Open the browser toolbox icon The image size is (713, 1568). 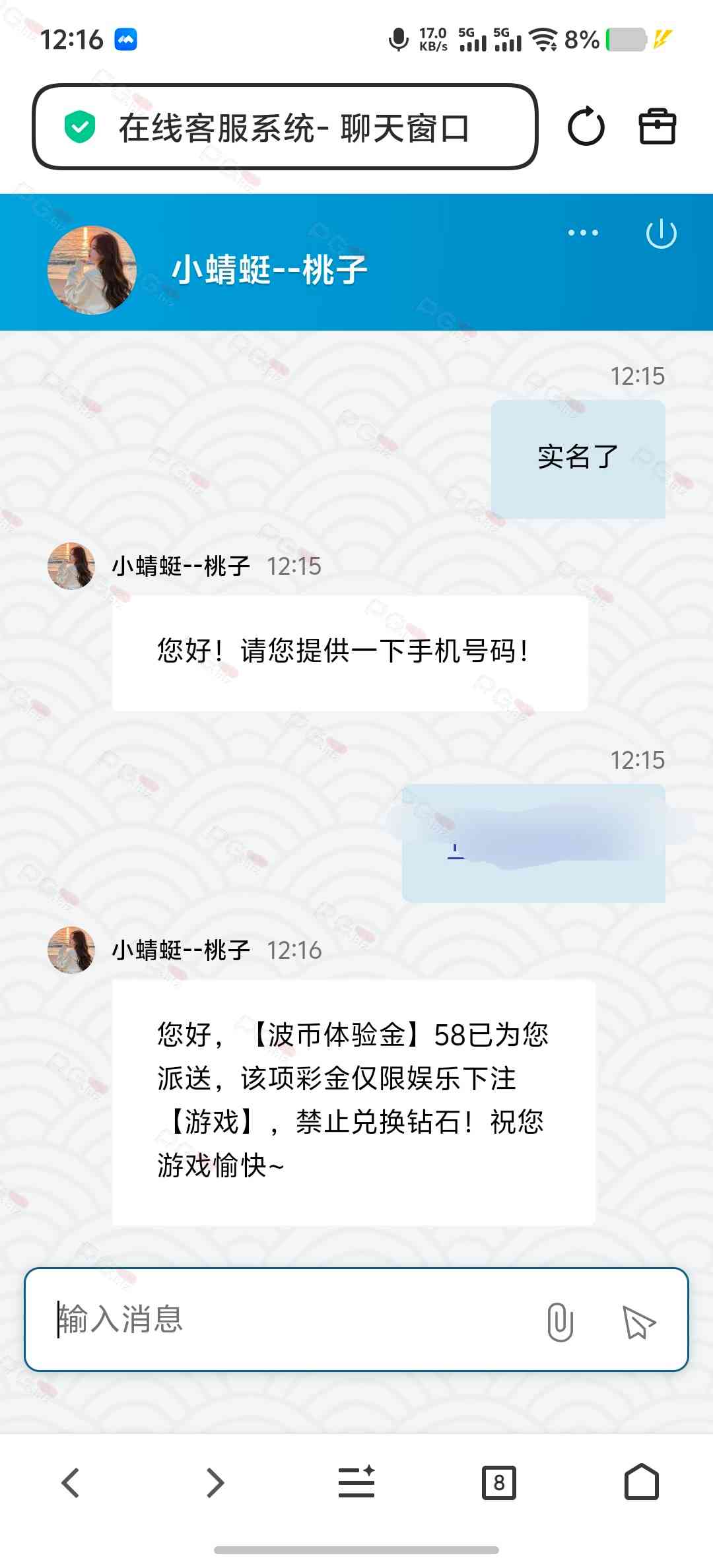(658, 126)
